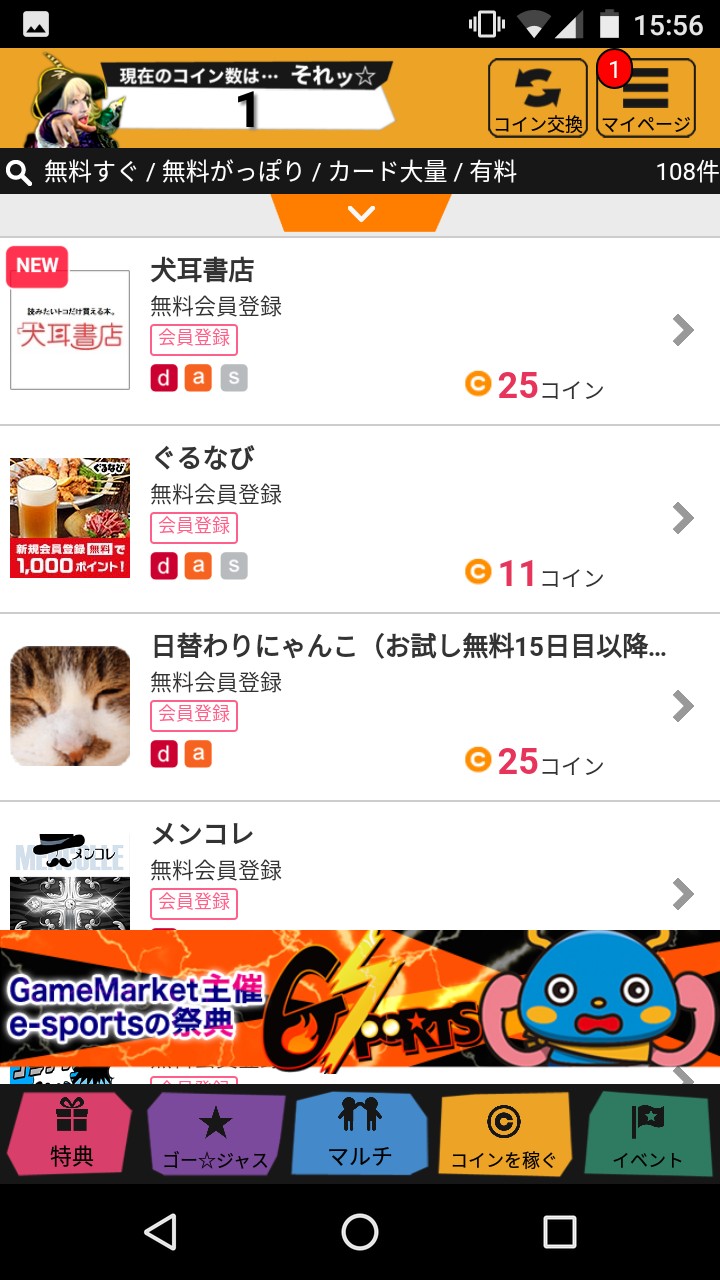This screenshot has width=720, height=1280.
Task: Switch to the ゴー☆ジャス tab
Action: [x=215, y=1134]
